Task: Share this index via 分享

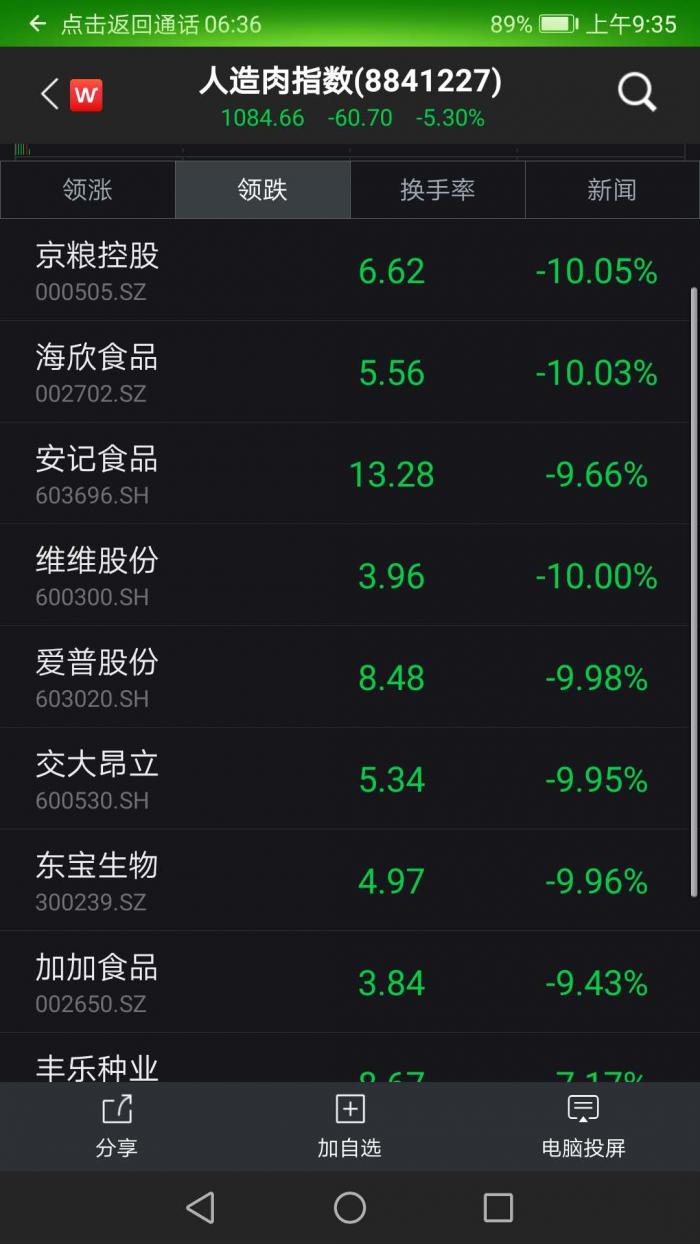Action: point(117,1126)
